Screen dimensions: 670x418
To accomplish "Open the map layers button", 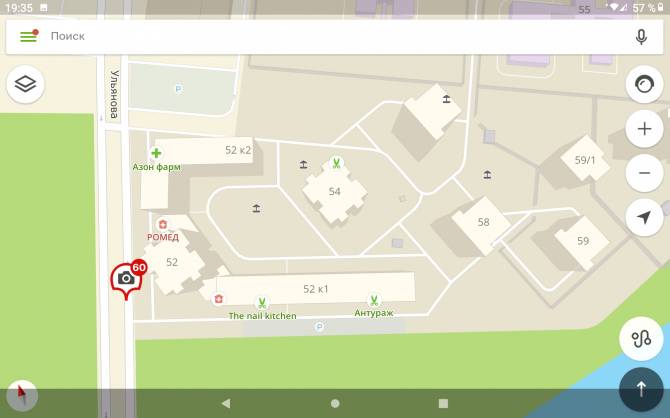I will pos(25,85).
